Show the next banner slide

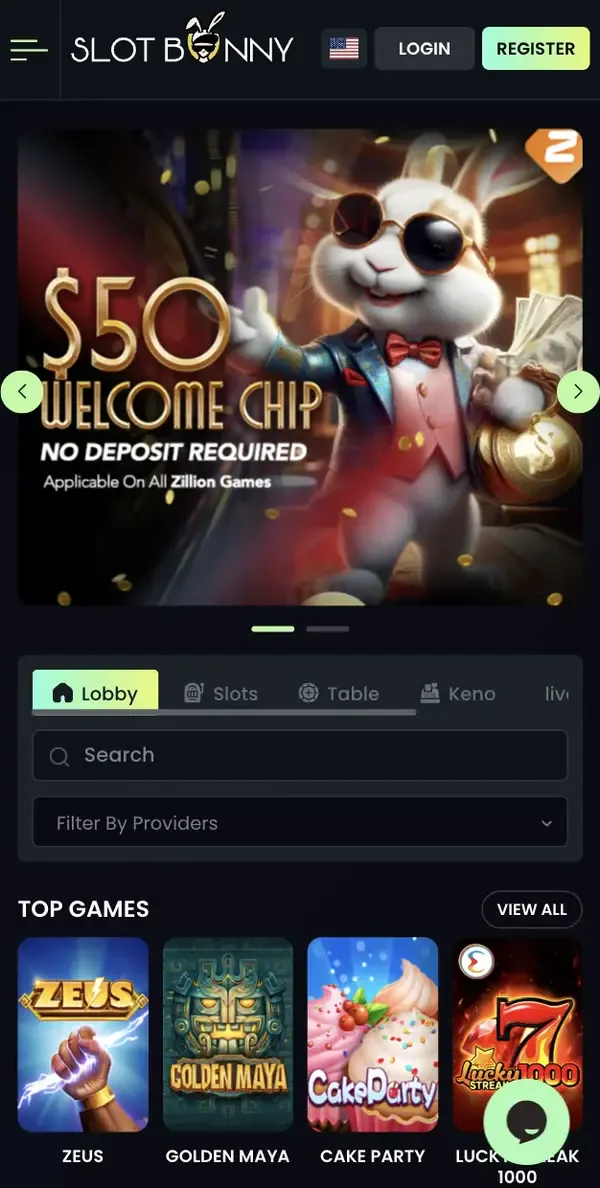pos(577,391)
